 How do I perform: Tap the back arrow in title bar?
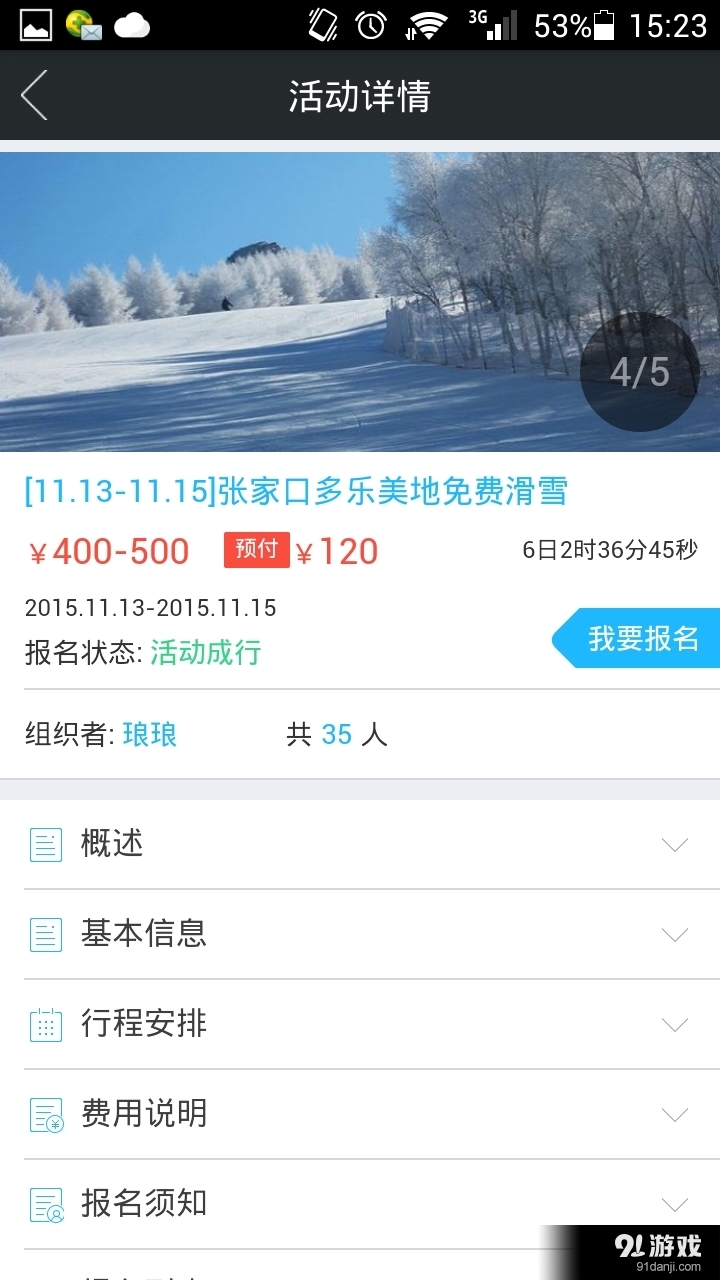tap(33, 95)
